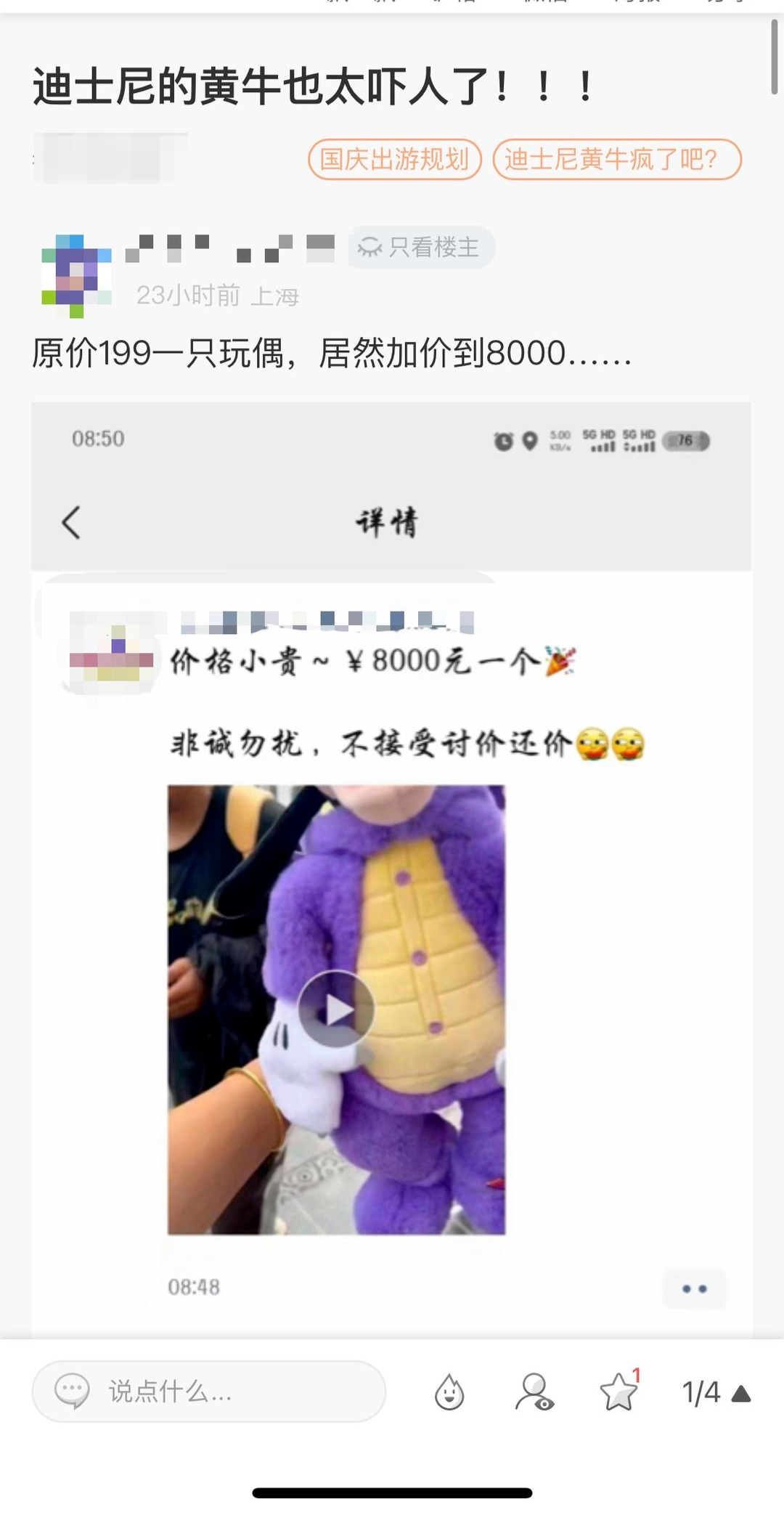Open the 迪士尼黄牛疯了吧? topic tag
The image size is (784, 1515).
(x=617, y=159)
